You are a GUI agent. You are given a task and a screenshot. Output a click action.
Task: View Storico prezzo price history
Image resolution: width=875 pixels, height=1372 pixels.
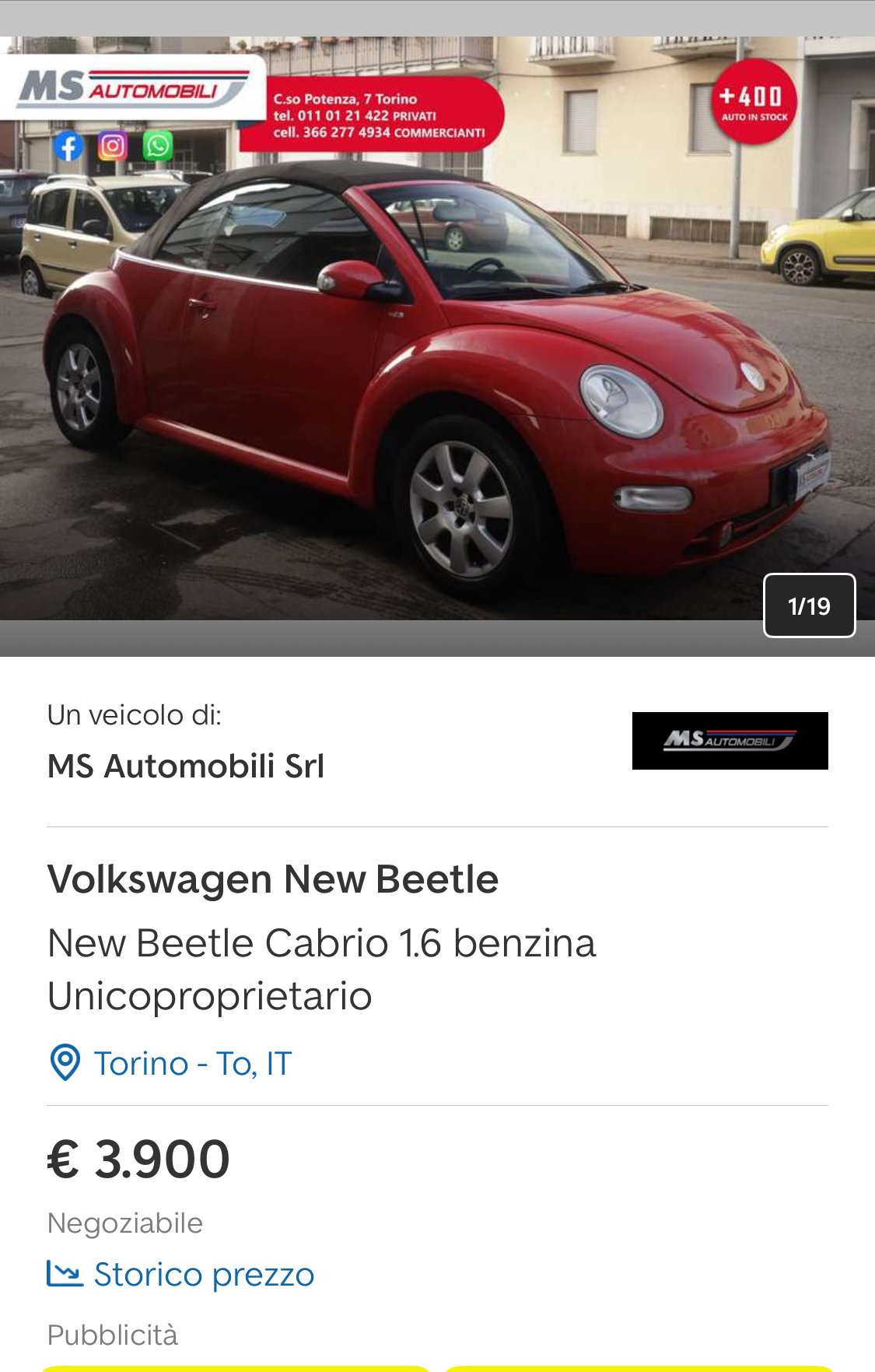[x=202, y=1275]
